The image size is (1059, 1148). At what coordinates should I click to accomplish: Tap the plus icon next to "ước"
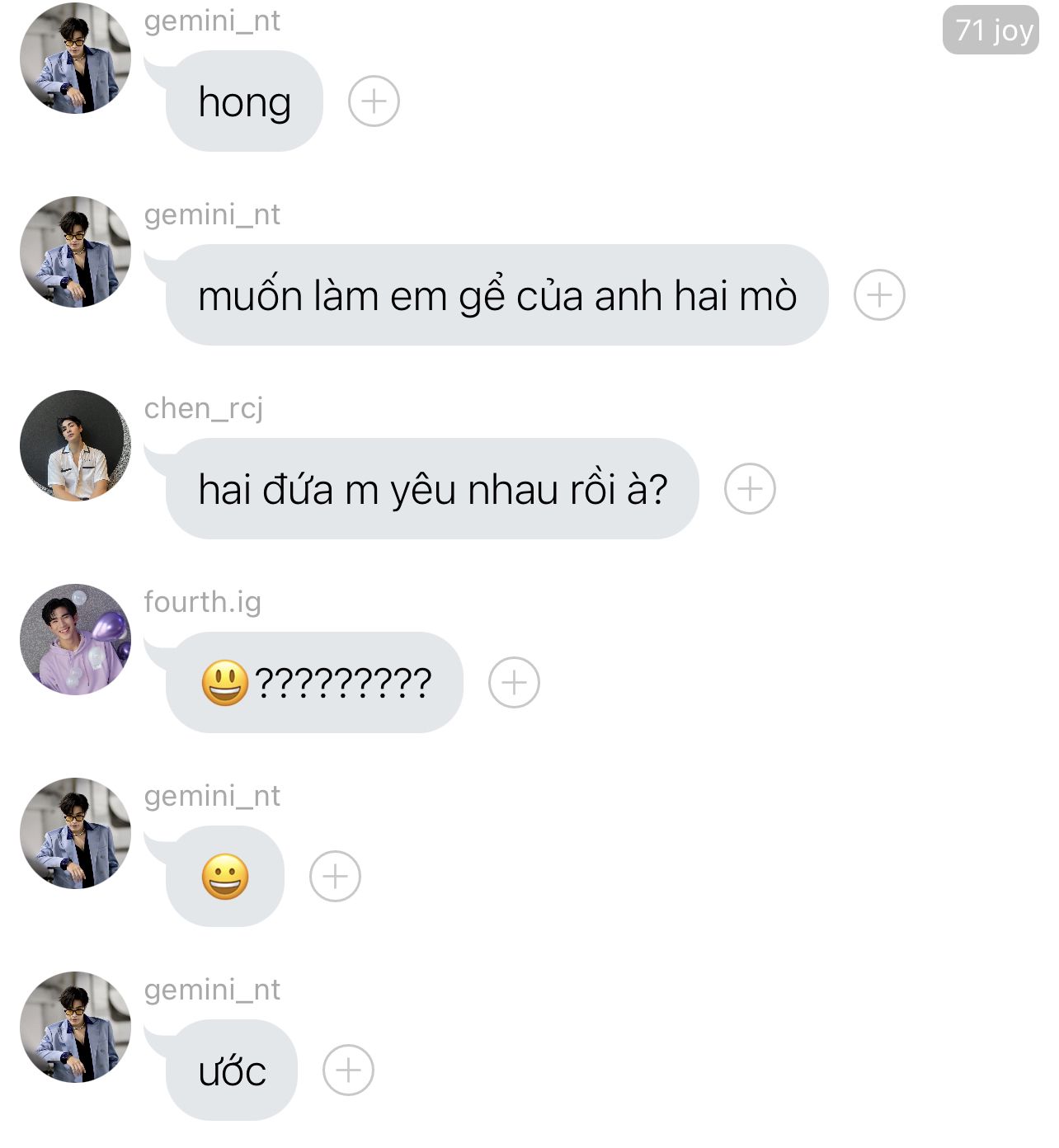[x=348, y=1070]
